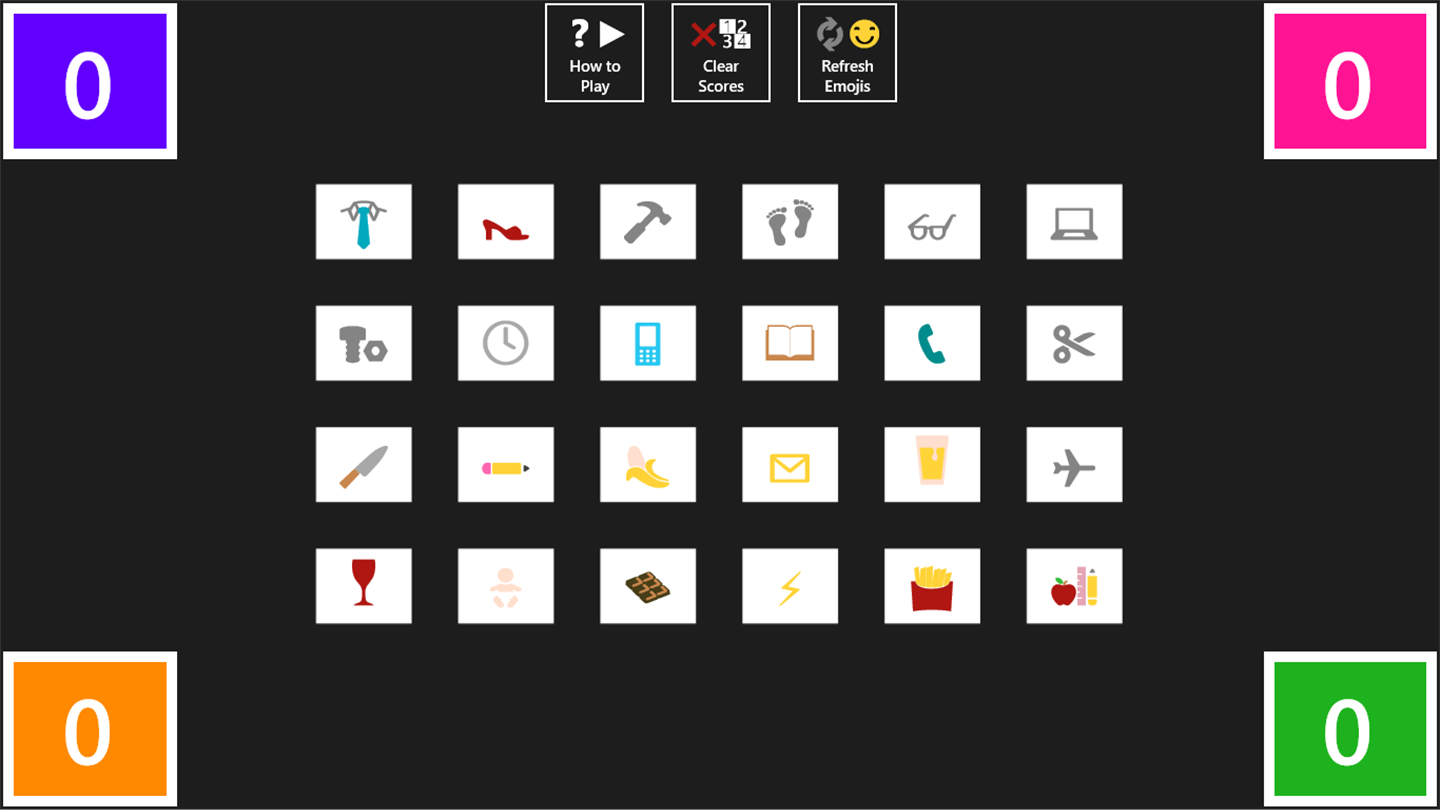1440x810 pixels.
Task: Select the lightning bolt emoji tile
Action: (x=789, y=586)
